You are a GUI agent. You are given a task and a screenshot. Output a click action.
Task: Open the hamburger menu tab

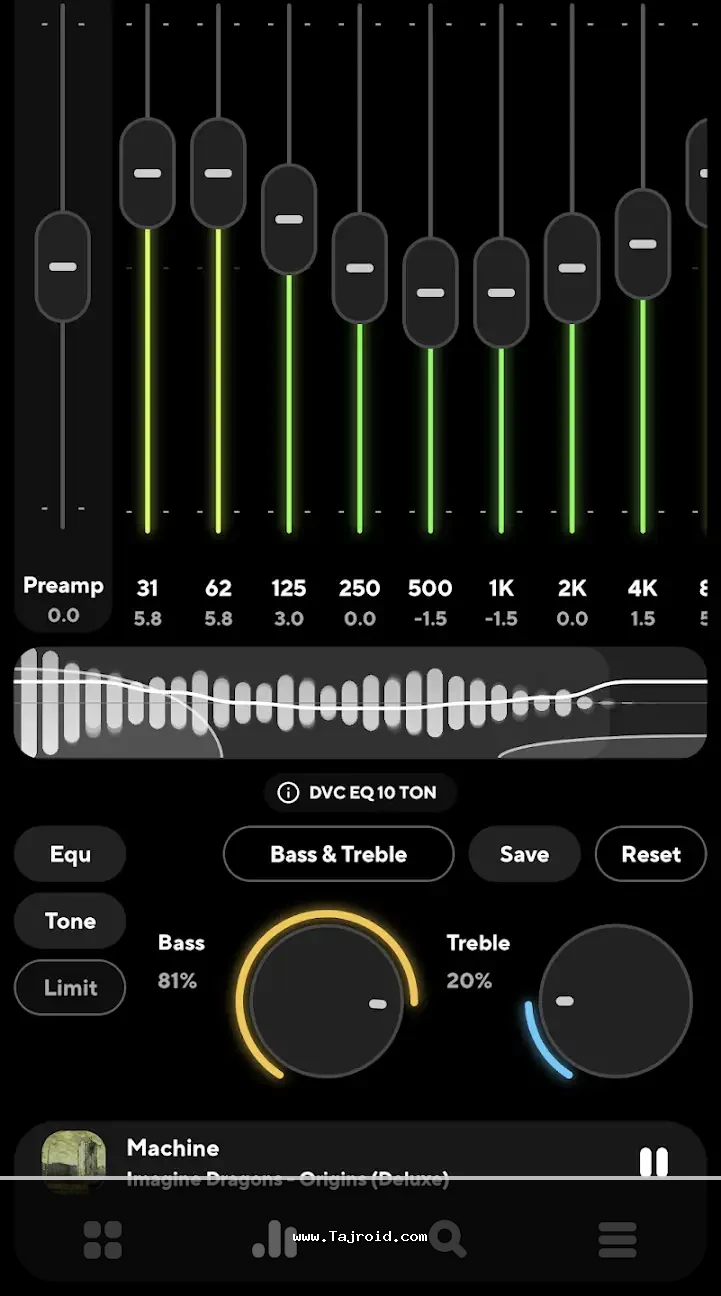tap(617, 1239)
